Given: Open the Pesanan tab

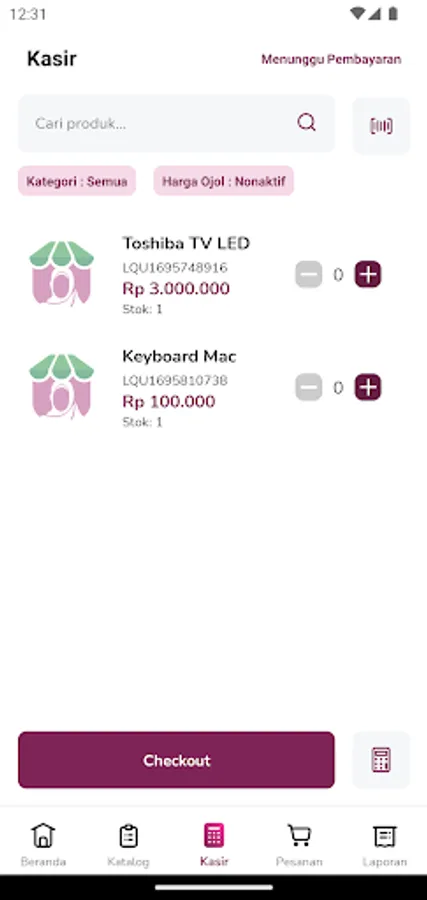Looking at the screenshot, I should click(299, 845).
